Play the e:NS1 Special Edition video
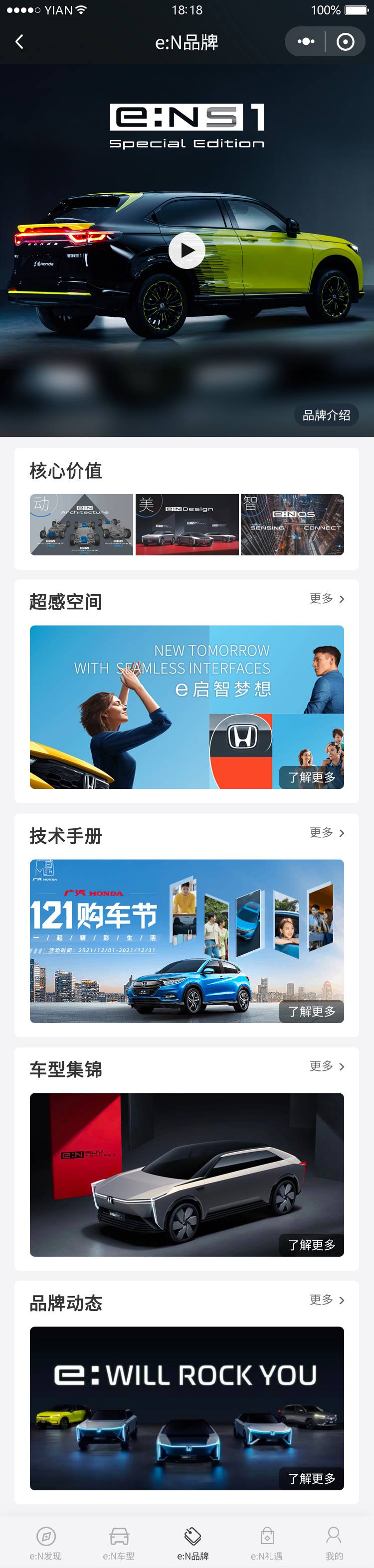Viewport: 374px width, 1568px height. coord(187,250)
